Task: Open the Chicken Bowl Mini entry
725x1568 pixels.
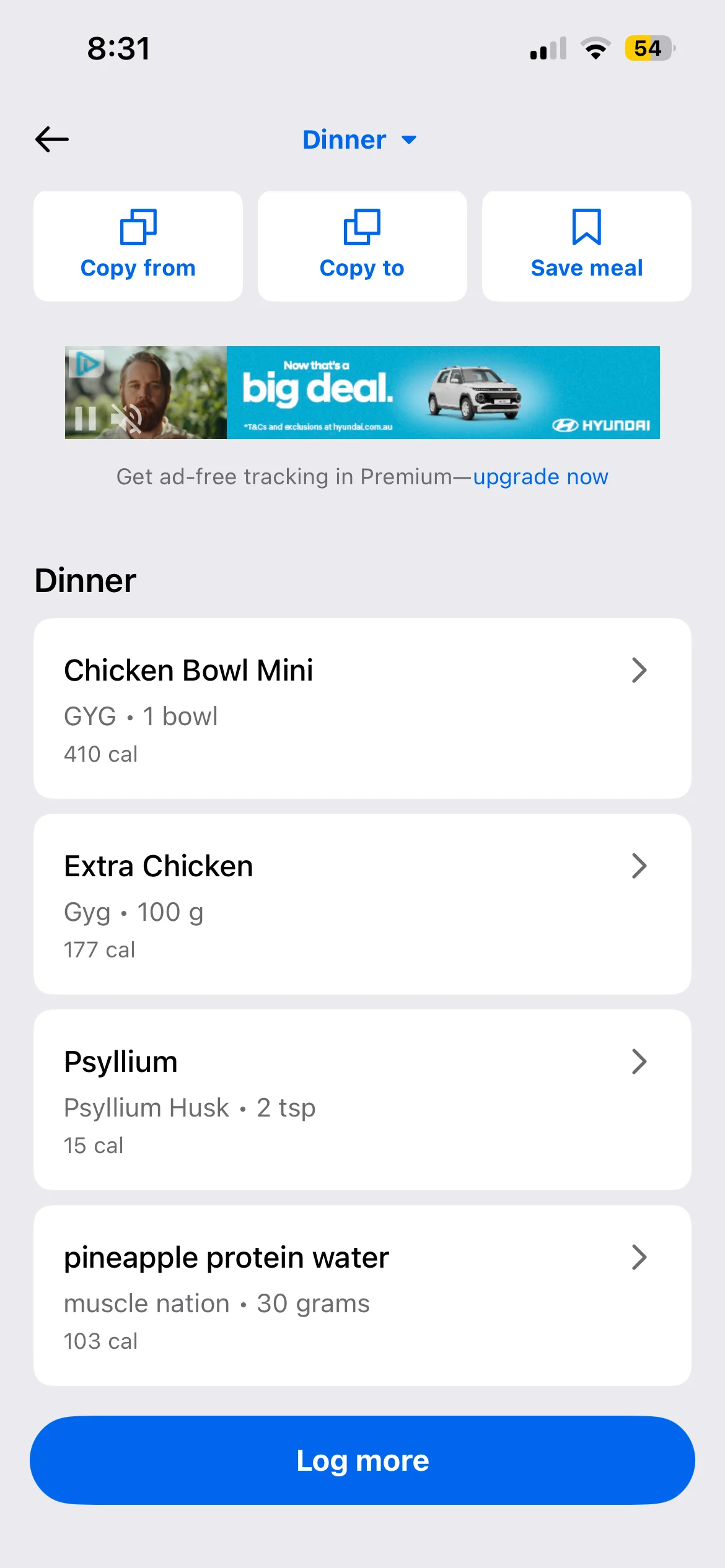Action: (x=362, y=708)
